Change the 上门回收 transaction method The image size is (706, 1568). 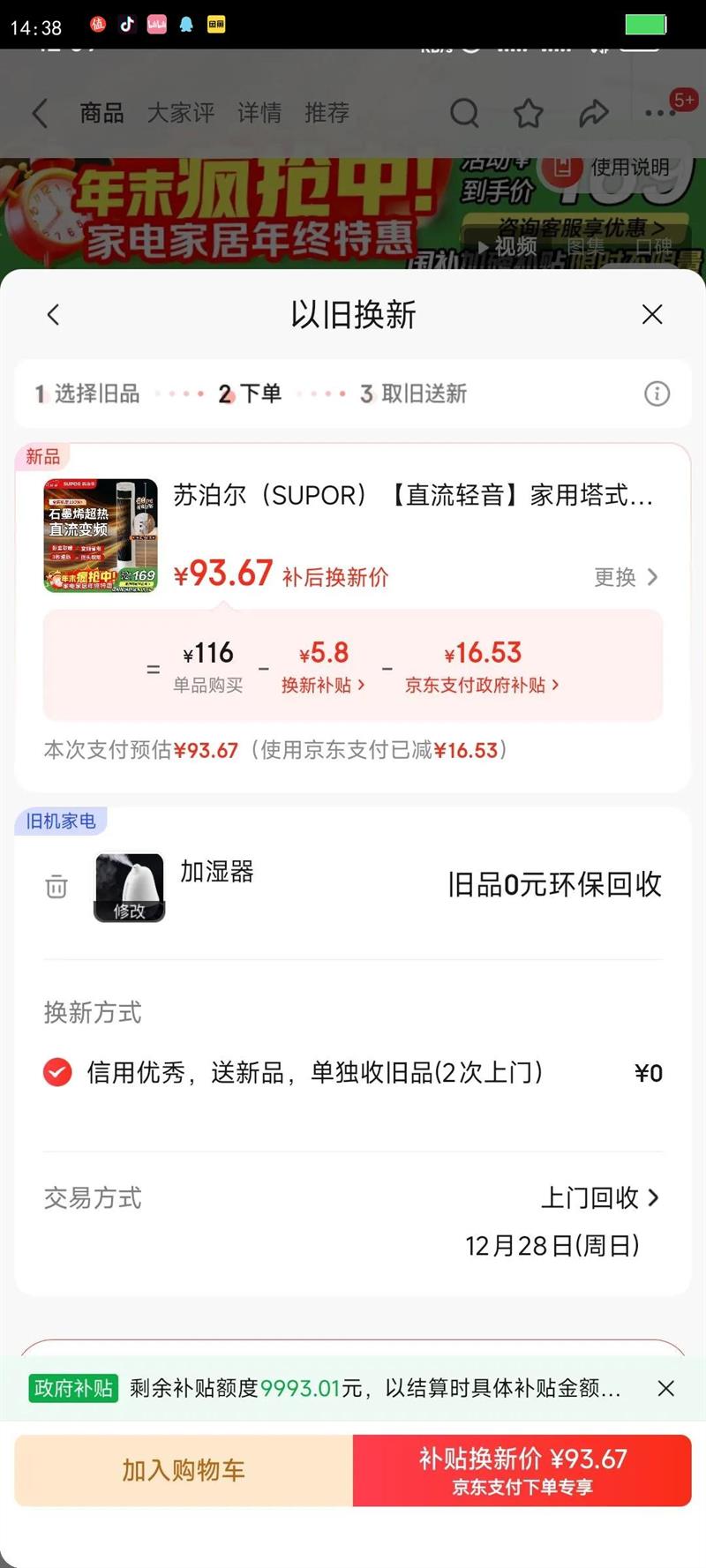tap(600, 1197)
